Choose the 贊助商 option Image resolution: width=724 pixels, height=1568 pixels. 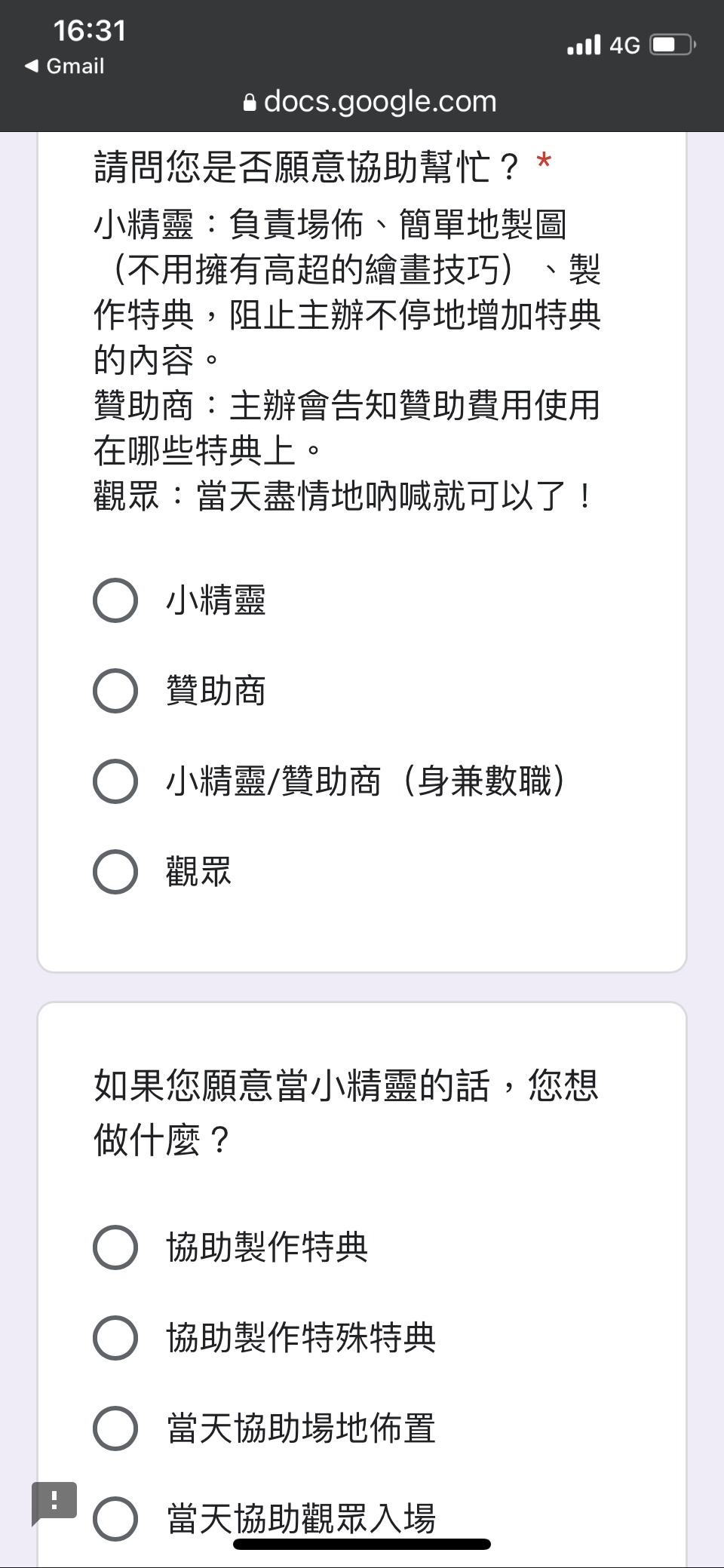(115, 691)
